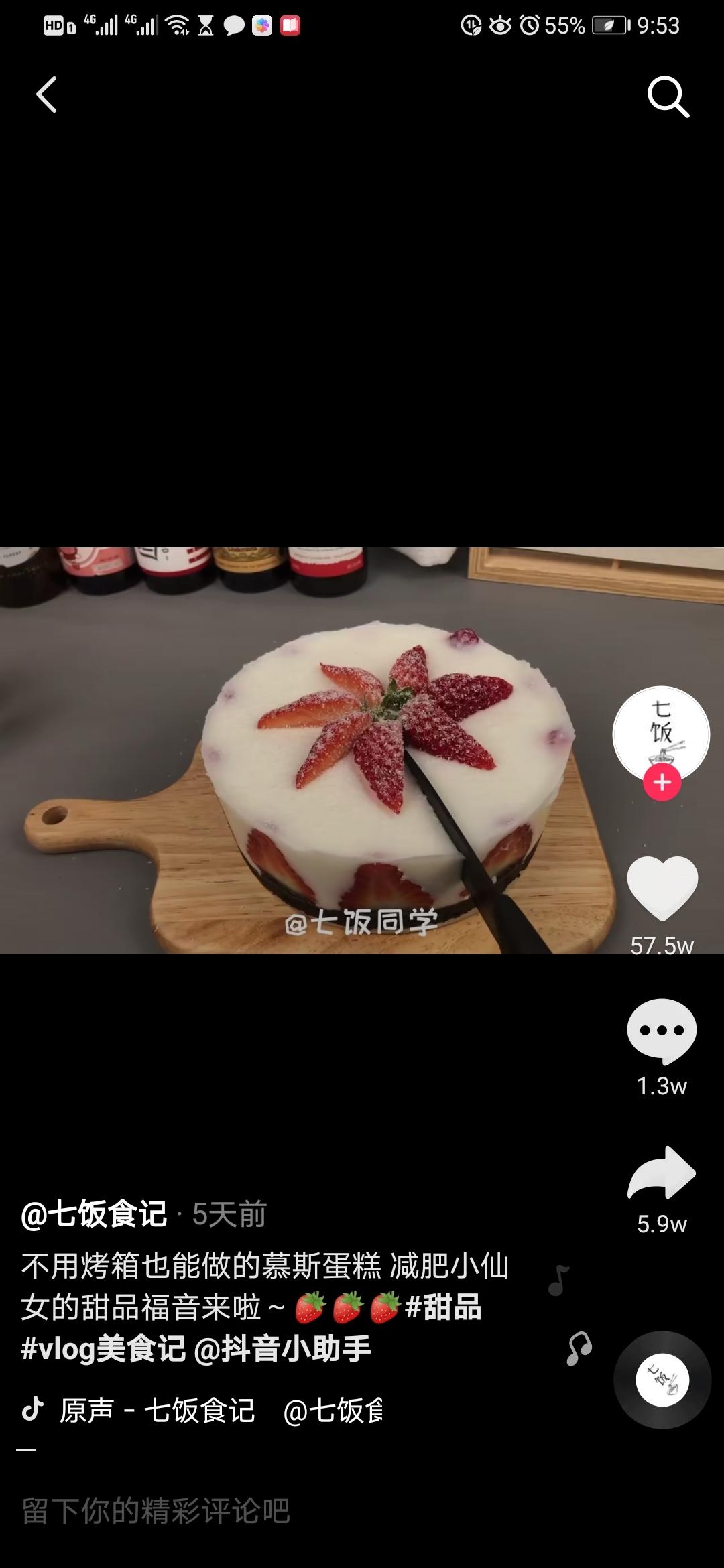Go back using the top-left arrow

pyautogui.click(x=46, y=94)
